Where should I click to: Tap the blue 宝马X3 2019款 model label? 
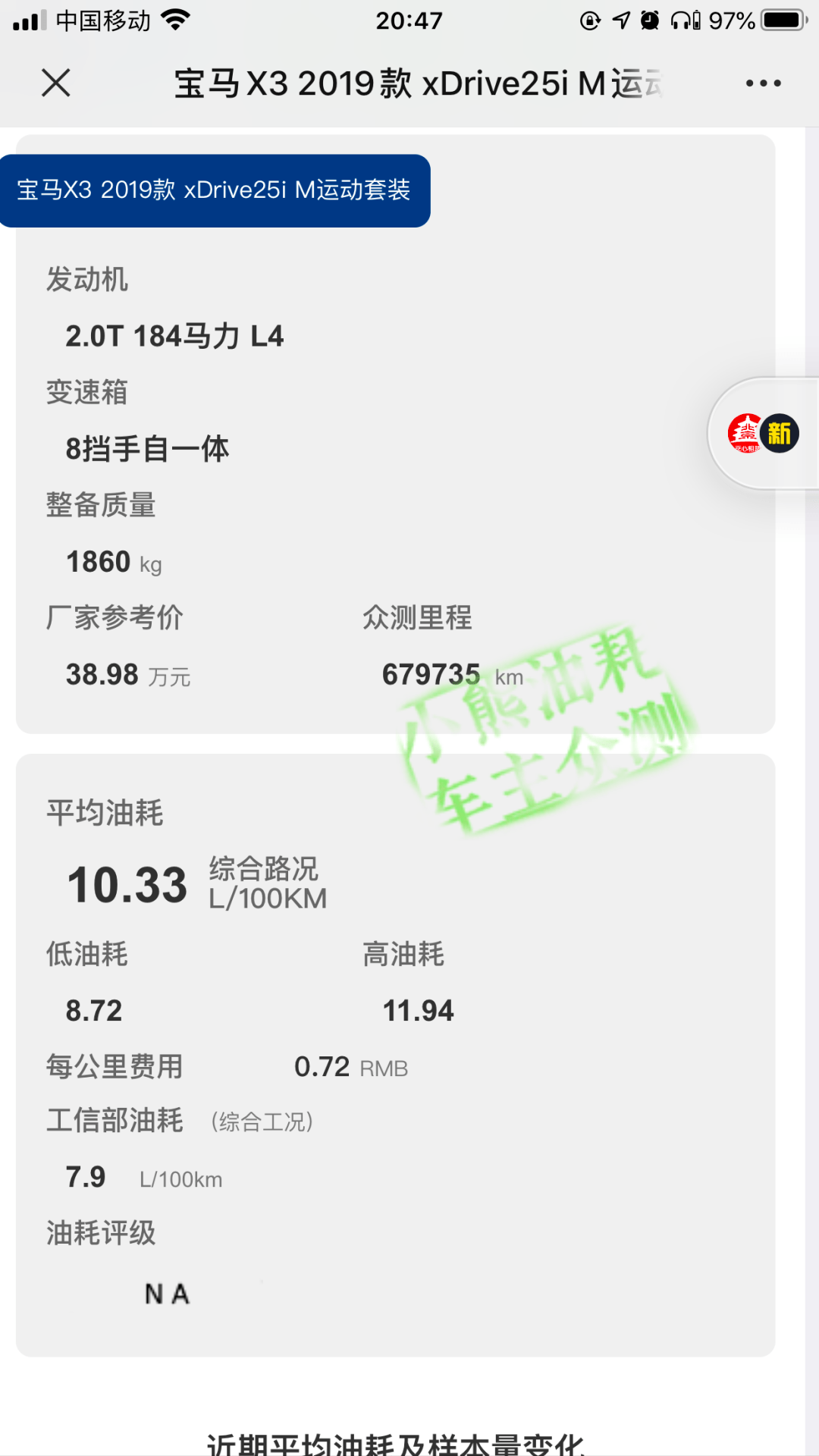(214, 190)
